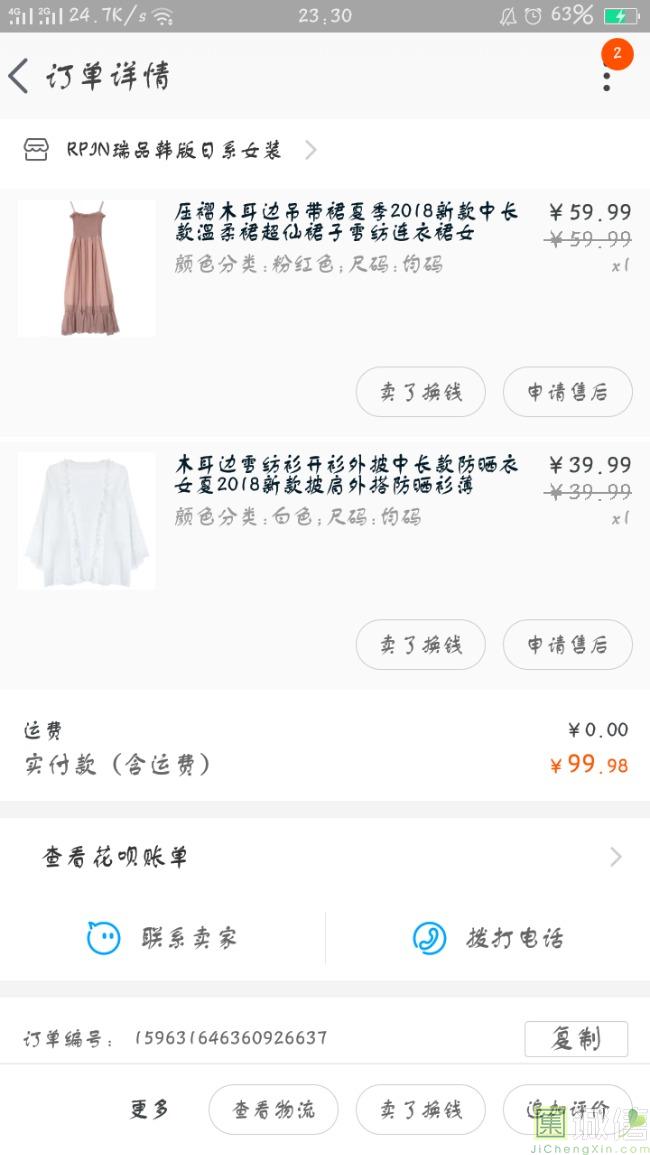Open 查看花呗账单
Screen dimensions: 650x1155
tap(325, 857)
